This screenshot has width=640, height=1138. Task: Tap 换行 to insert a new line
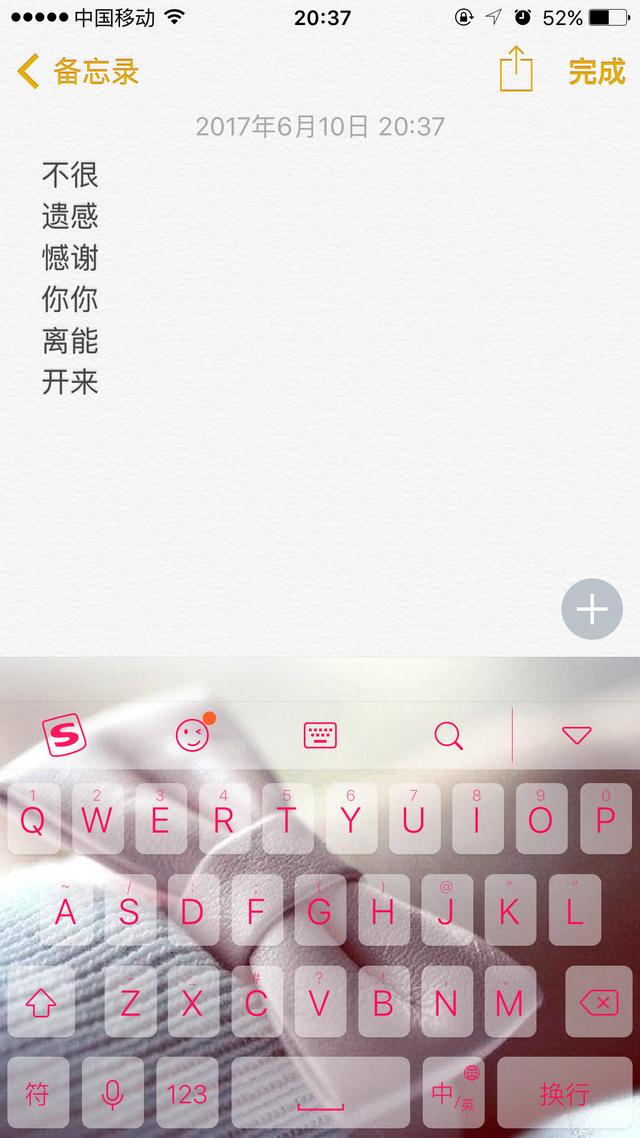pos(565,1092)
